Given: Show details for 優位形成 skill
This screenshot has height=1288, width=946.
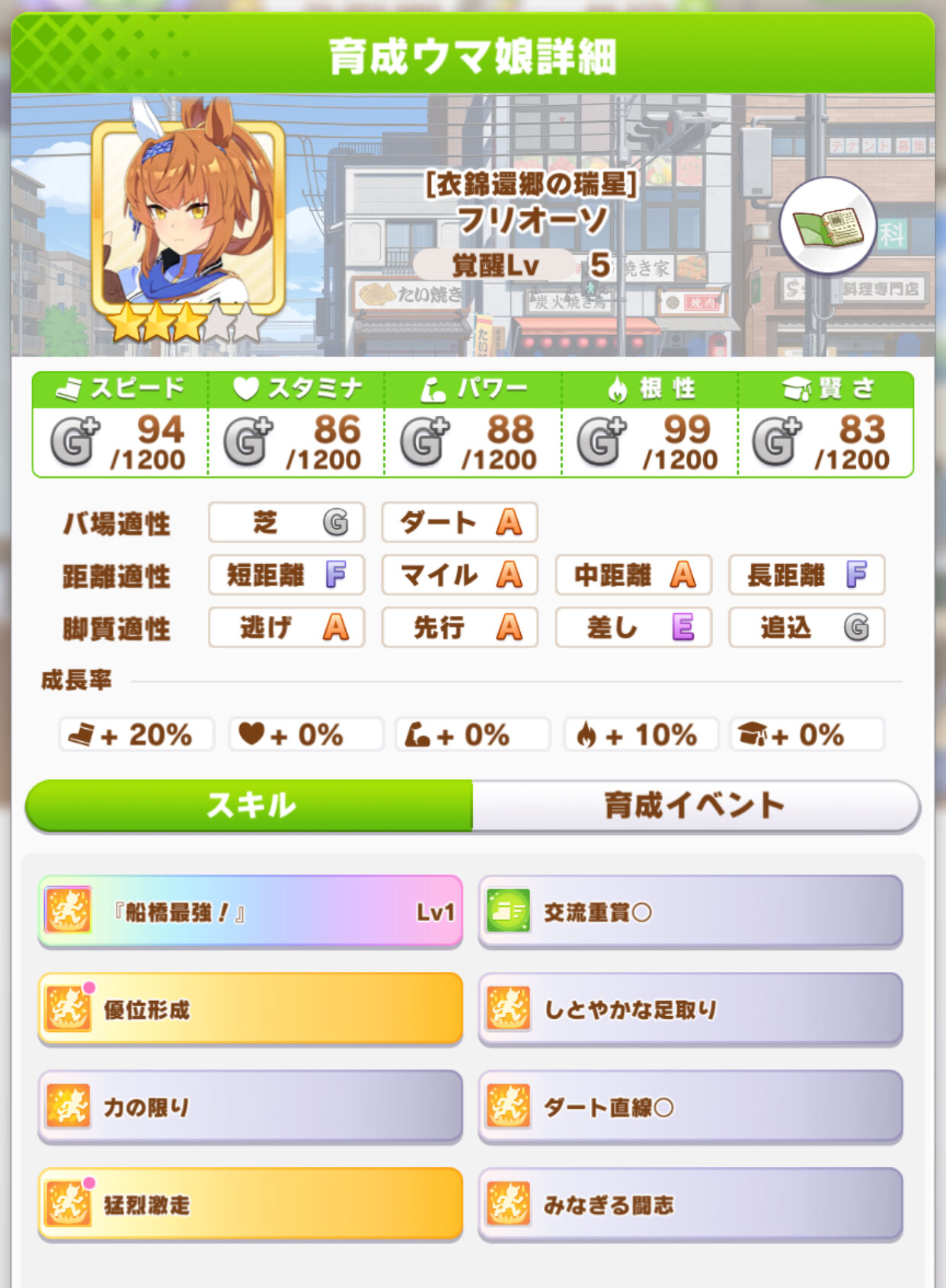Looking at the screenshot, I should point(250,1009).
